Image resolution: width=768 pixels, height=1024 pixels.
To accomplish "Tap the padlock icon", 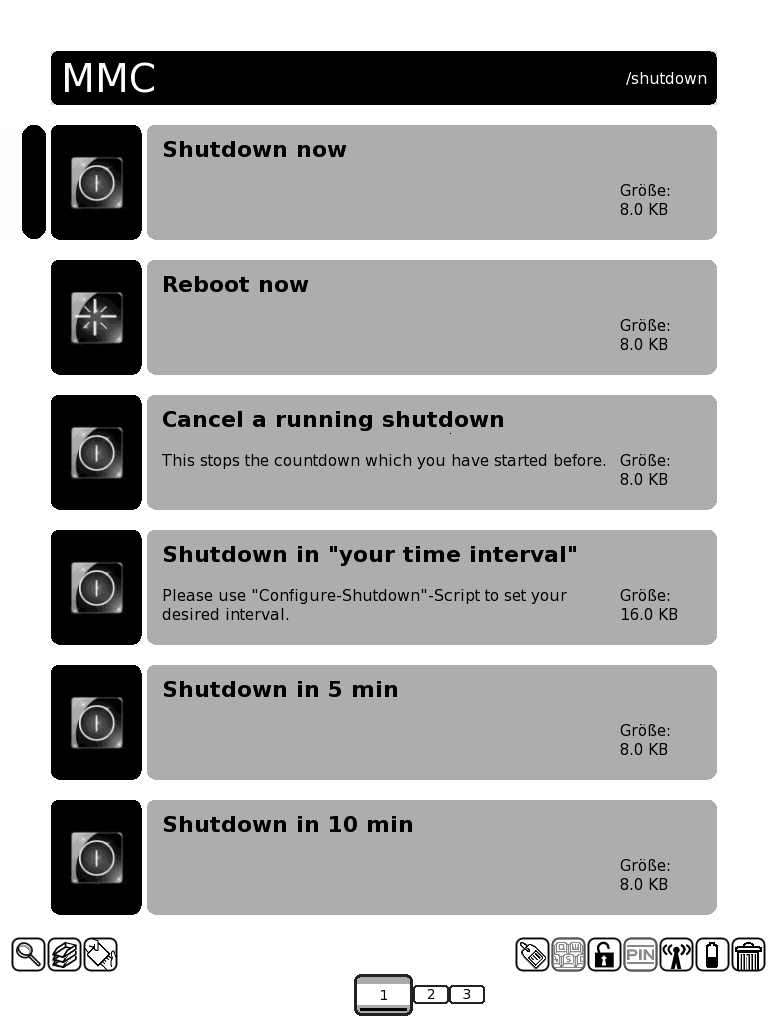I will tap(604, 955).
